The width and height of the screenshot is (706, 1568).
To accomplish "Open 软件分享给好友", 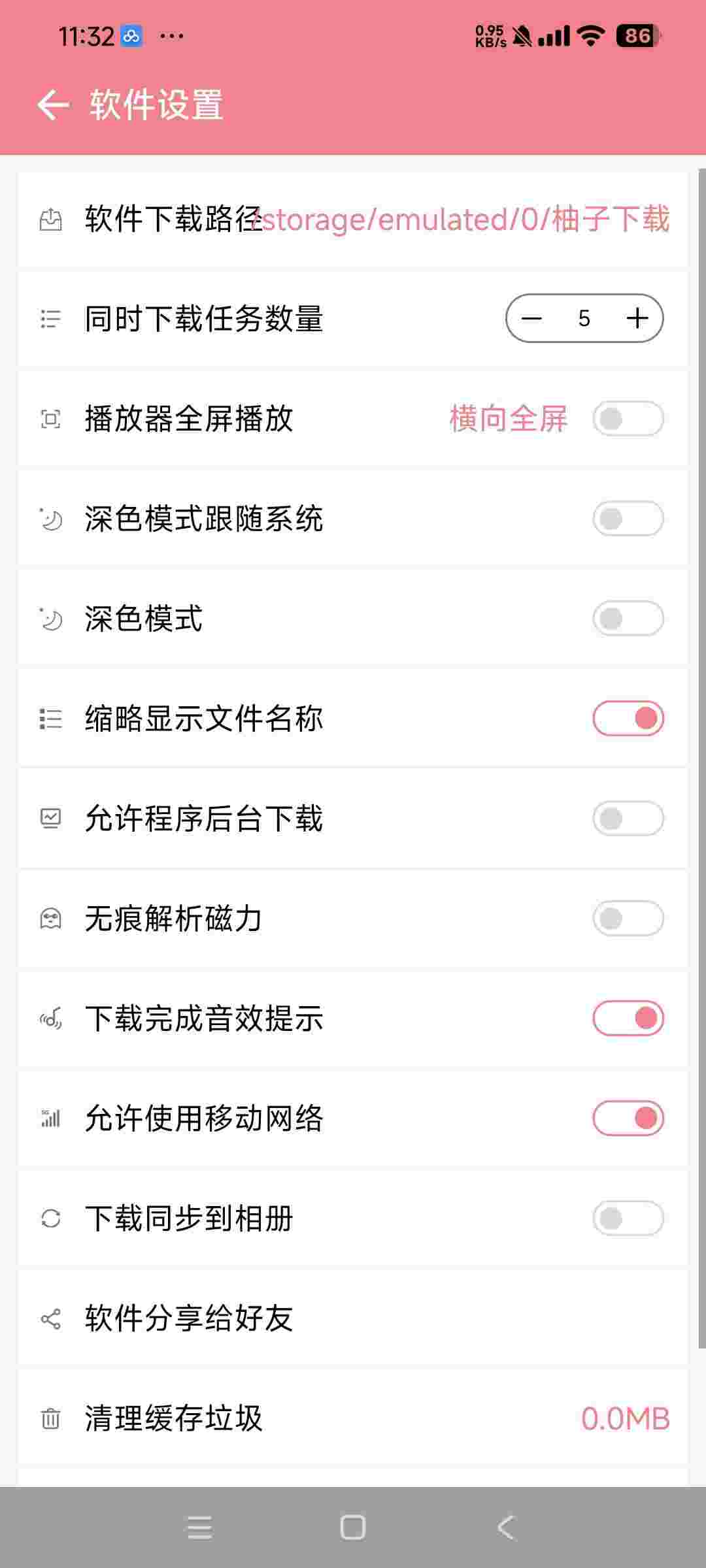I will [x=353, y=1318].
